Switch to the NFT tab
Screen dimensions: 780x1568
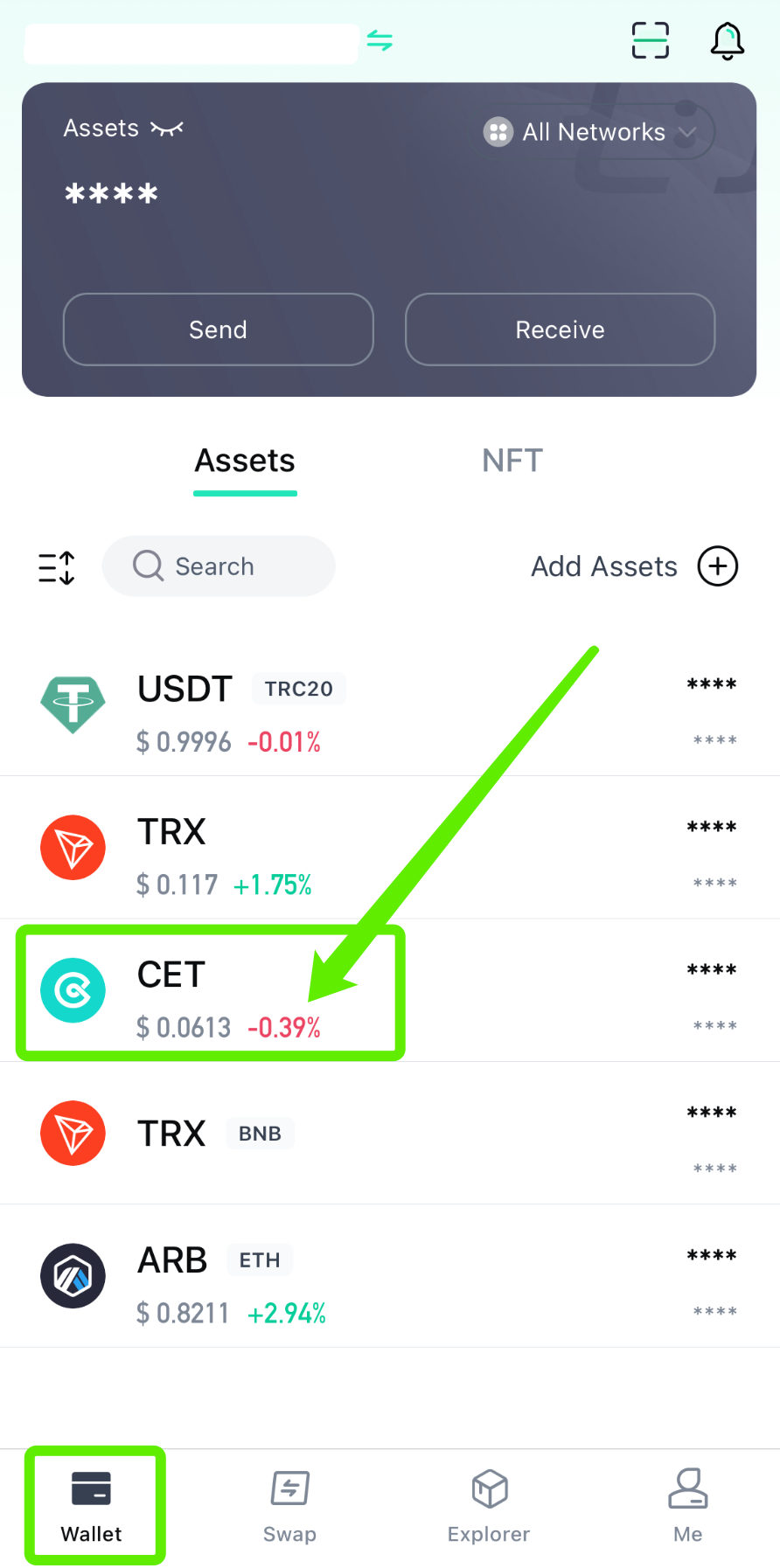pyautogui.click(x=512, y=461)
